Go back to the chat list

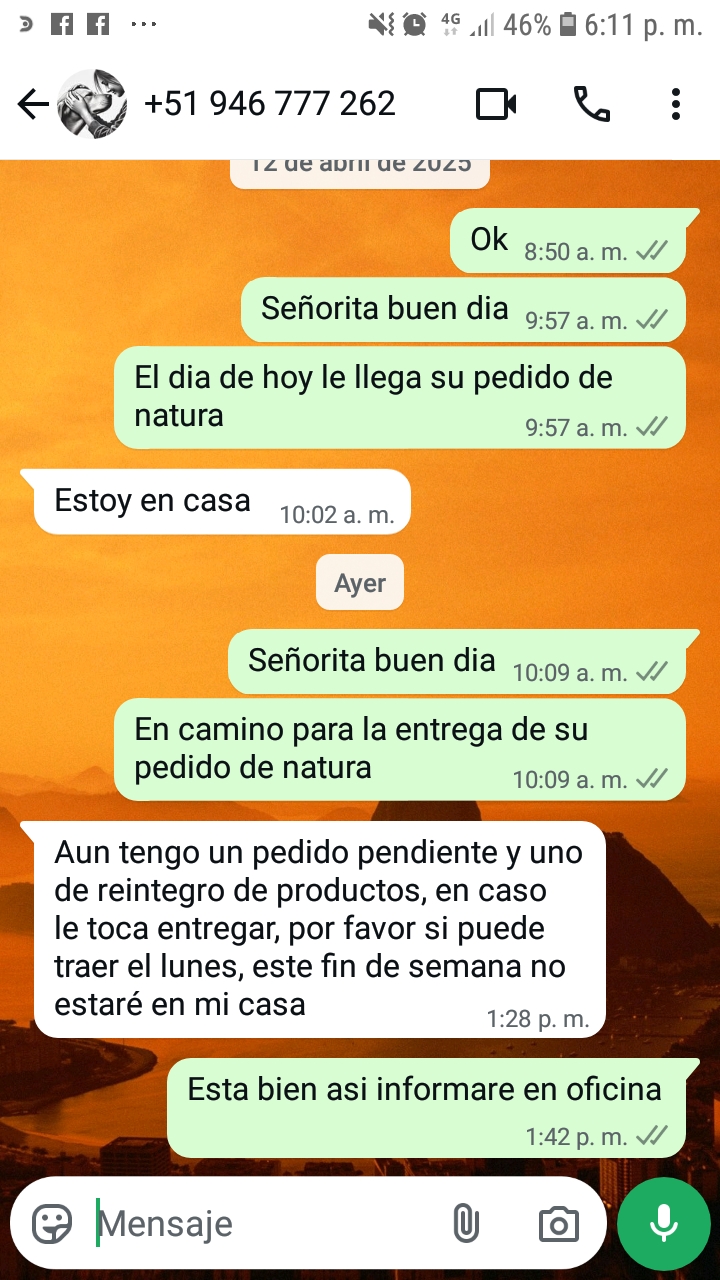33,104
